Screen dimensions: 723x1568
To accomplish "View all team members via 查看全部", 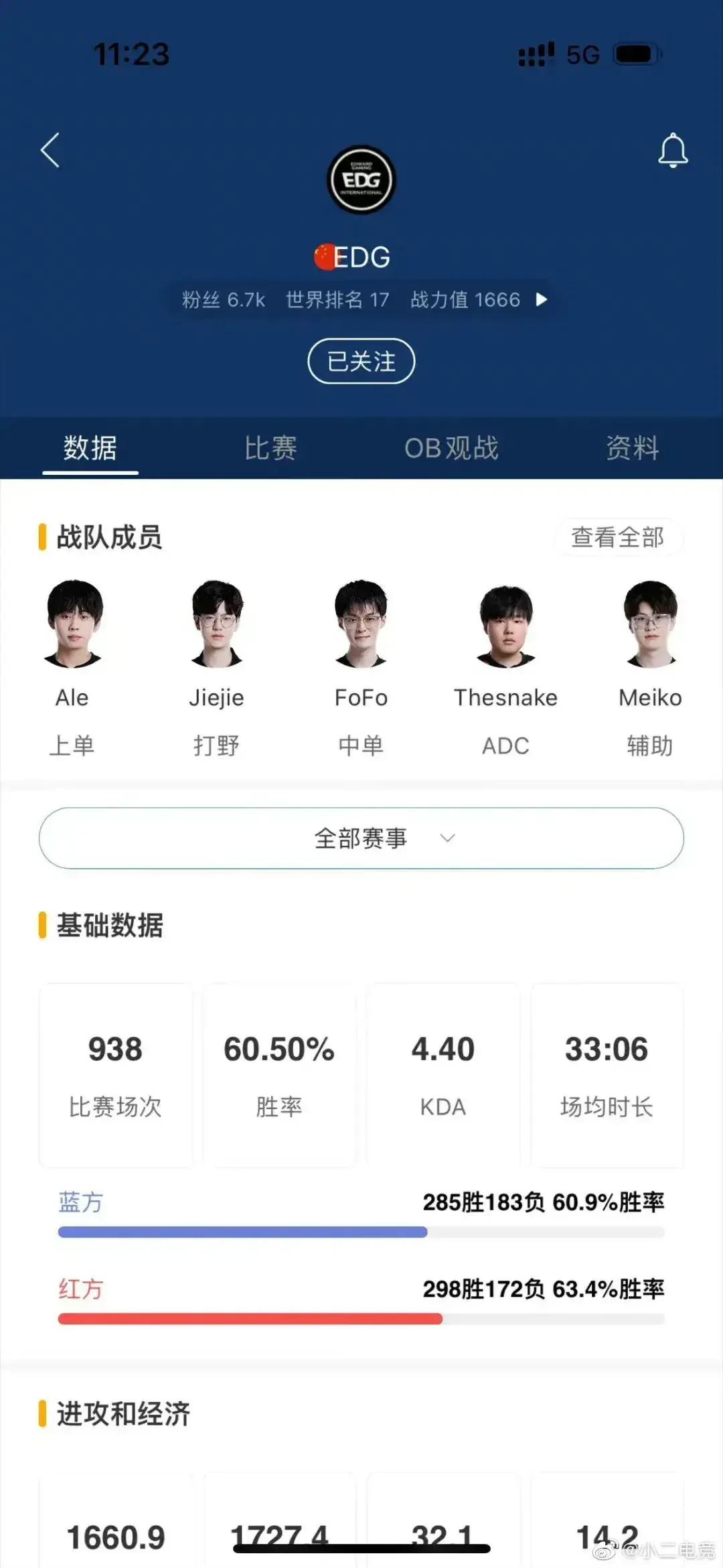I will [x=617, y=537].
